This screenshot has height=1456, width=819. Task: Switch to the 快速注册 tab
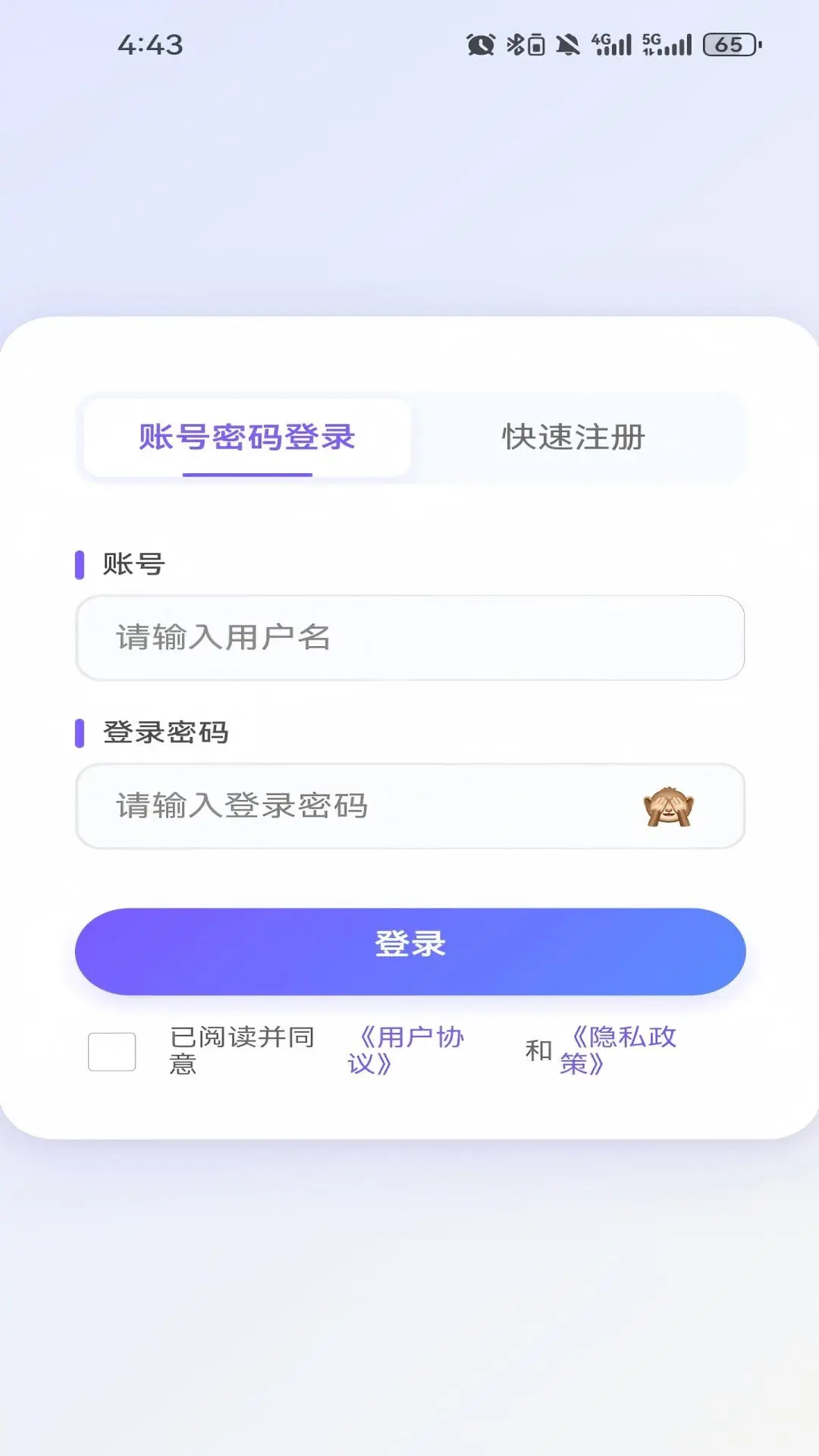pos(573,438)
